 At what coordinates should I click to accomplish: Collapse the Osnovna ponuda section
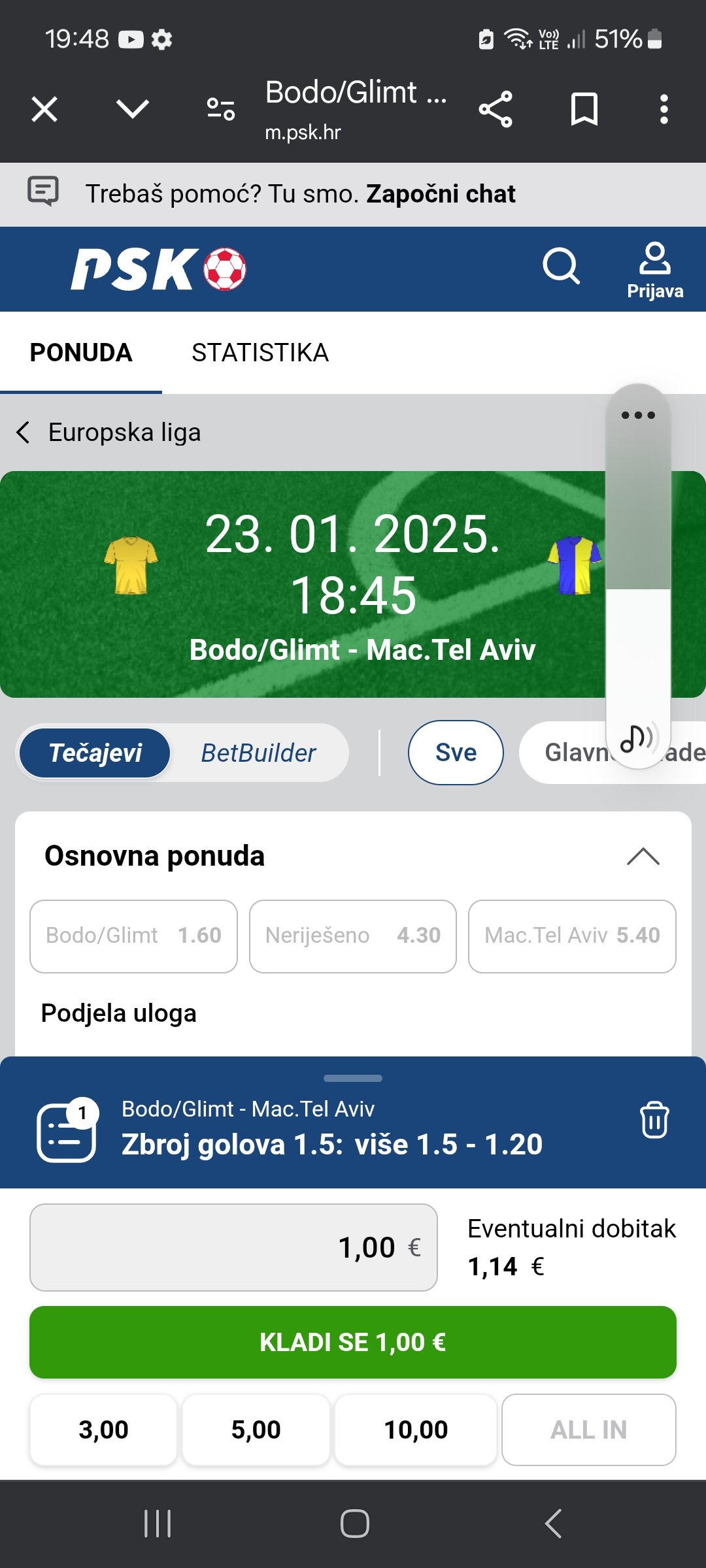[x=643, y=857]
